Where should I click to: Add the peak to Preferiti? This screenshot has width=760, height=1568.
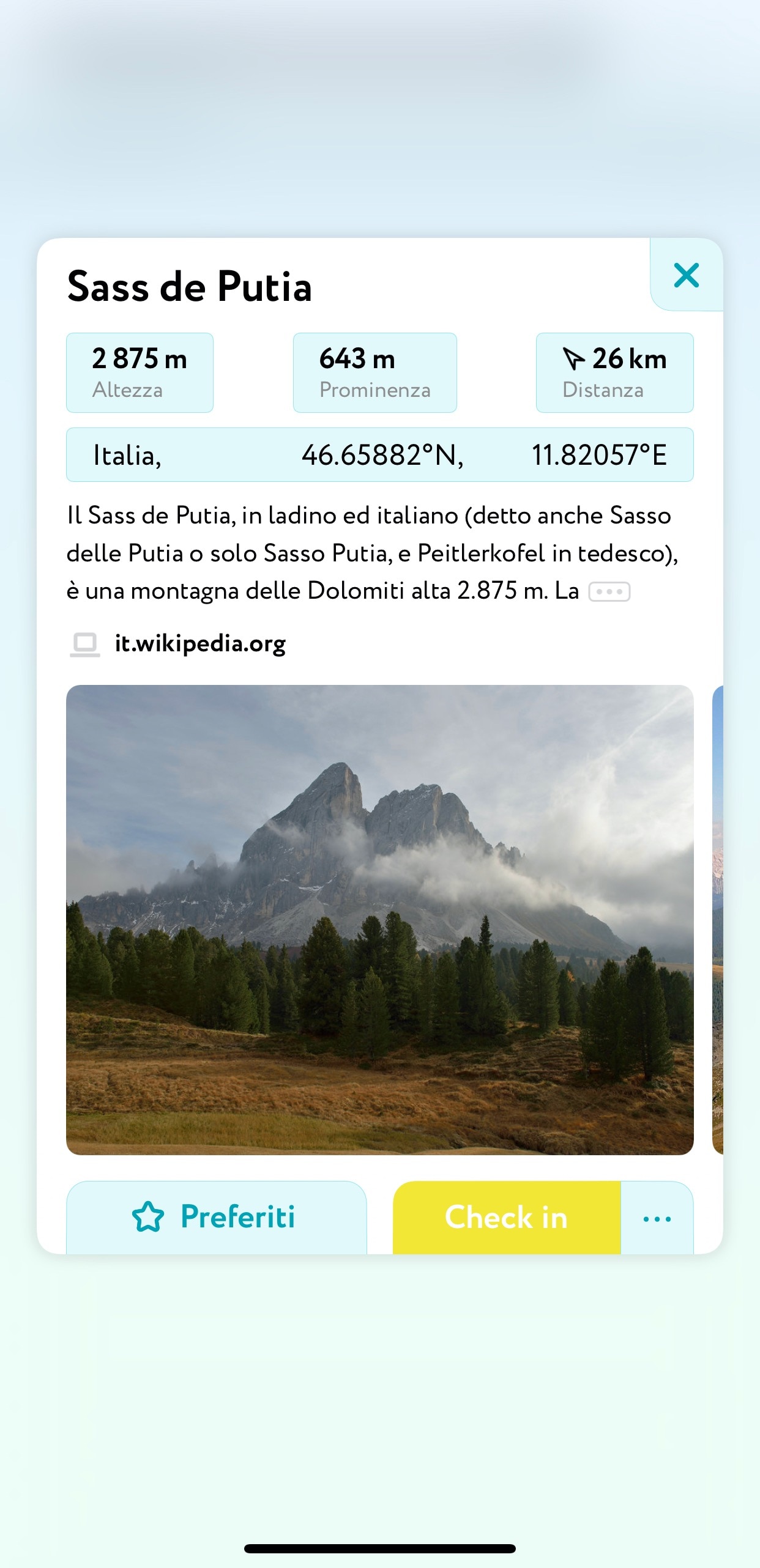217,1217
